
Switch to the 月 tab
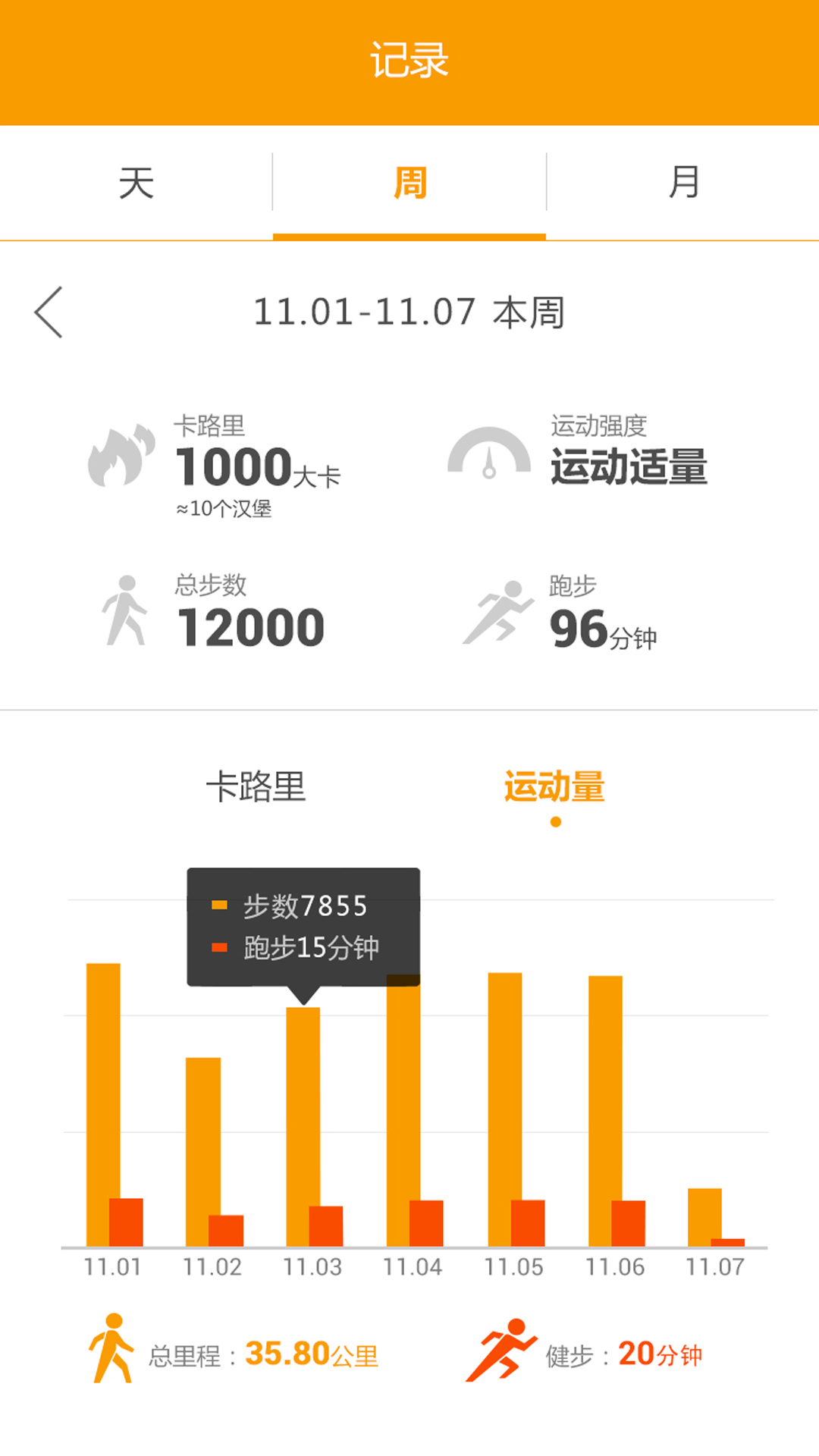[x=682, y=182]
